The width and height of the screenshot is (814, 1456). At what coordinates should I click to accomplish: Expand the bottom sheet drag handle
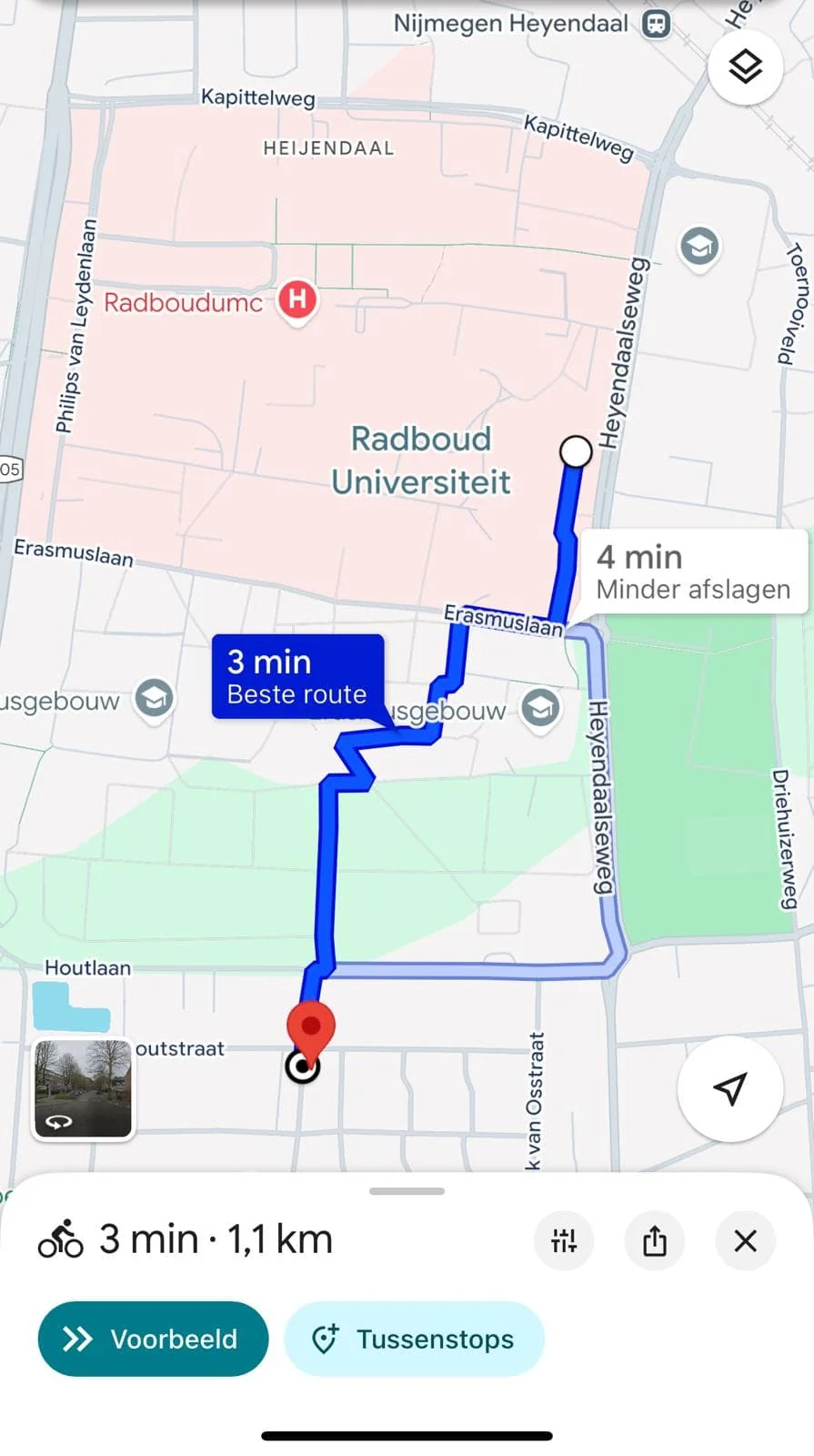tap(407, 1190)
